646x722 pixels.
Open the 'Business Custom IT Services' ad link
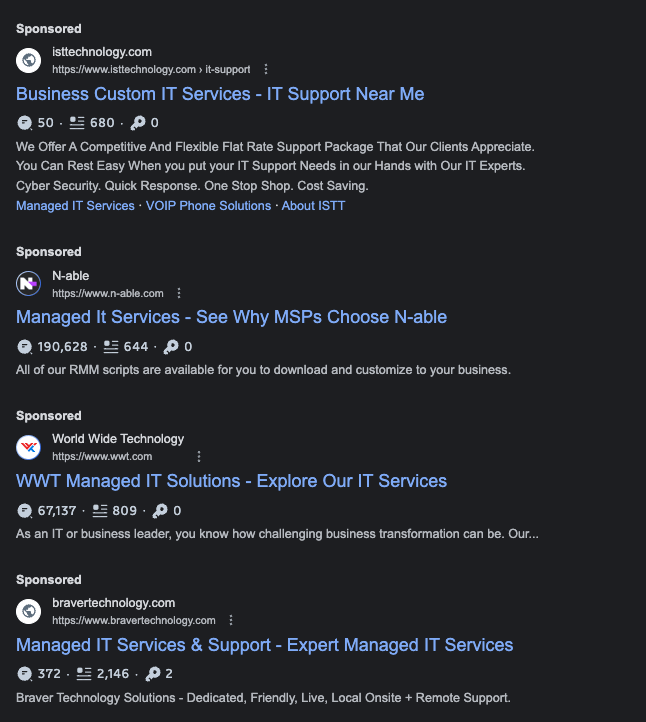[x=220, y=94]
